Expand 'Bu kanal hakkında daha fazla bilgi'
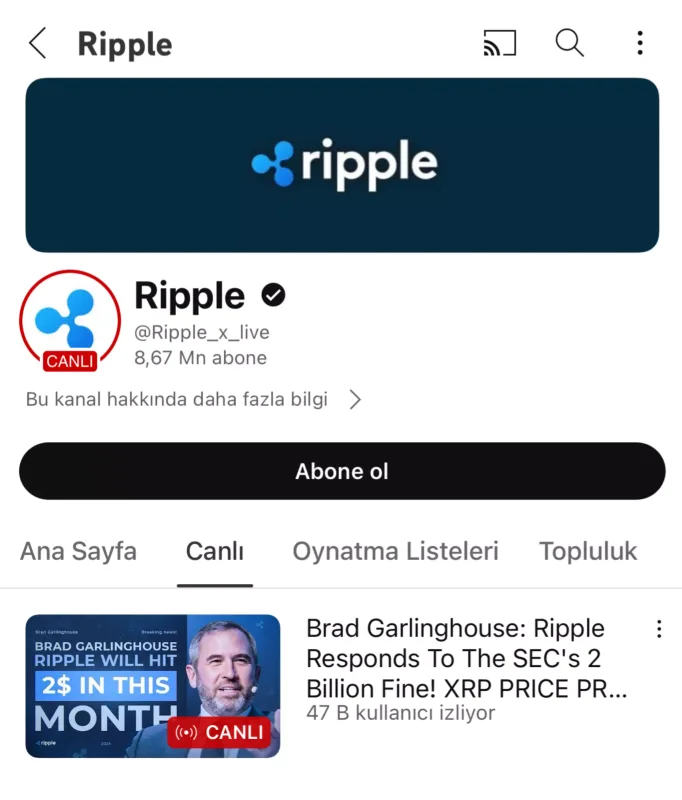 tap(193, 400)
